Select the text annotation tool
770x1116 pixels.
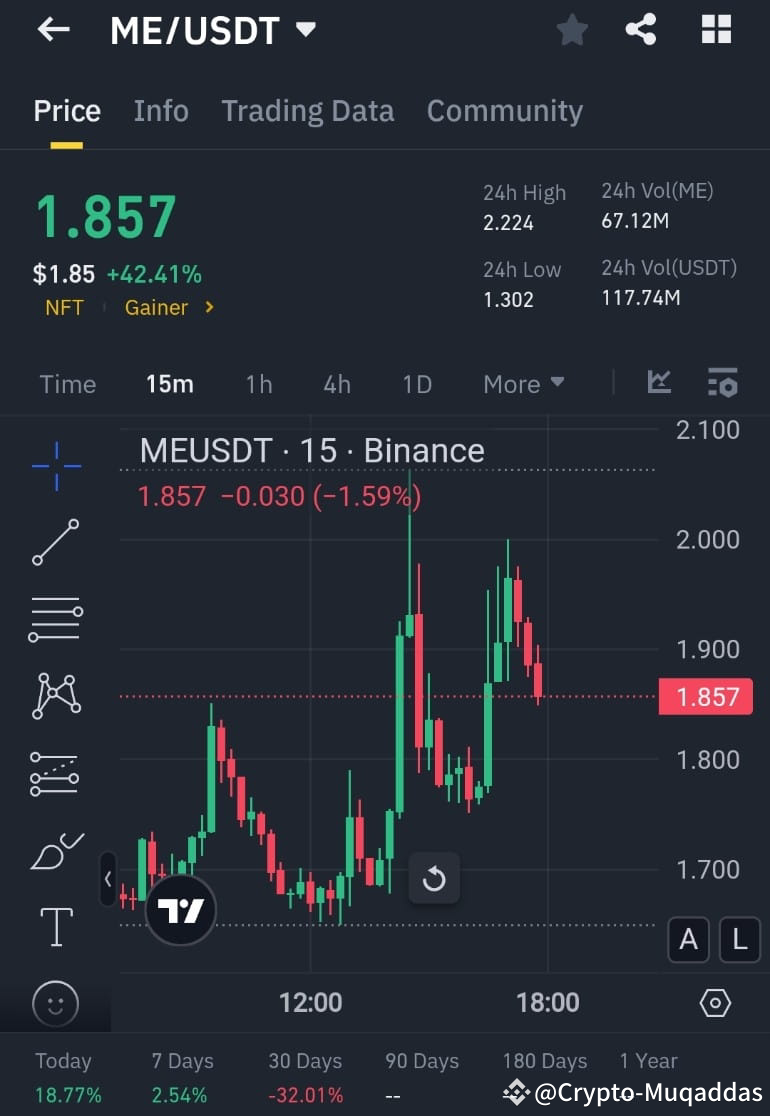55,926
